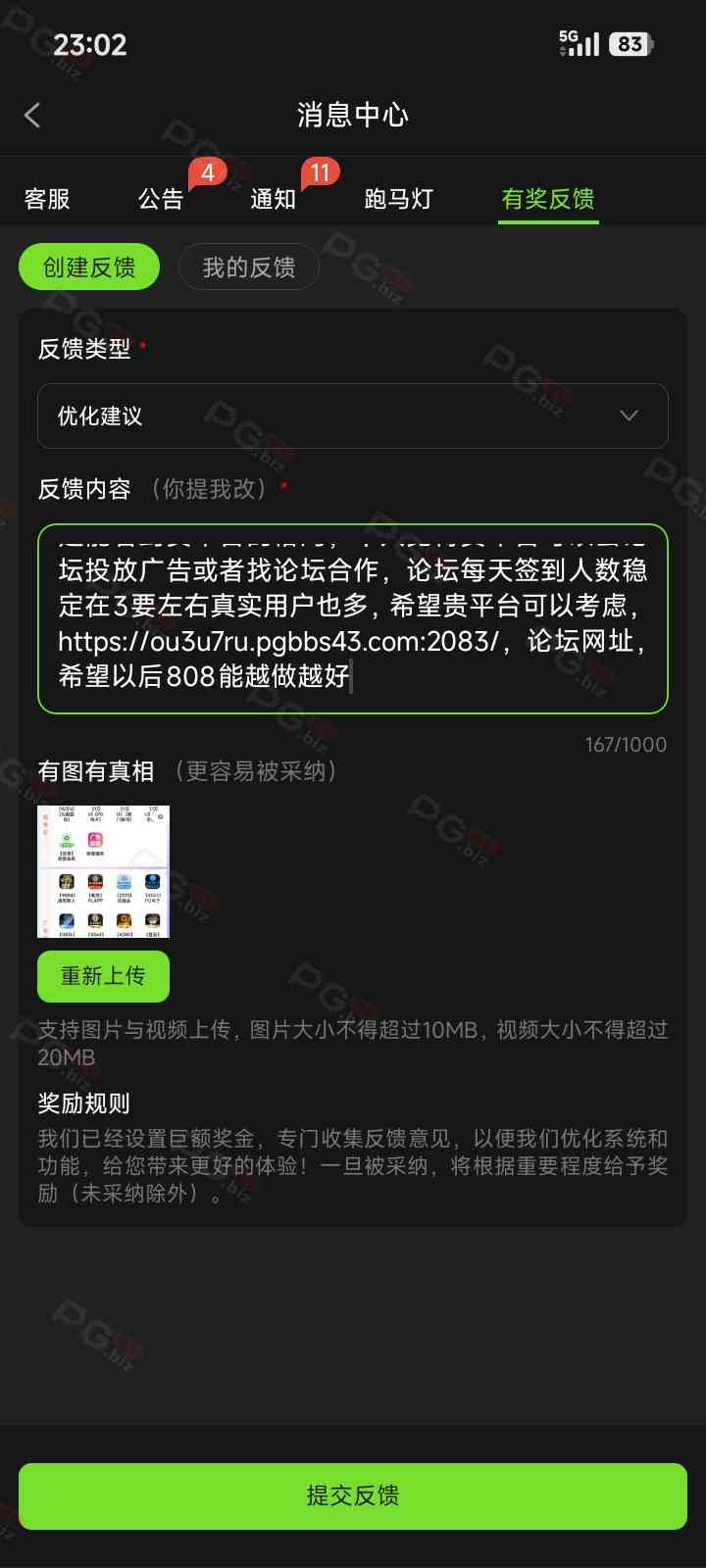The width and height of the screenshot is (706, 1568).
Task: Tap 重新上传 to replace the image
Action: [x=103, y=976]
